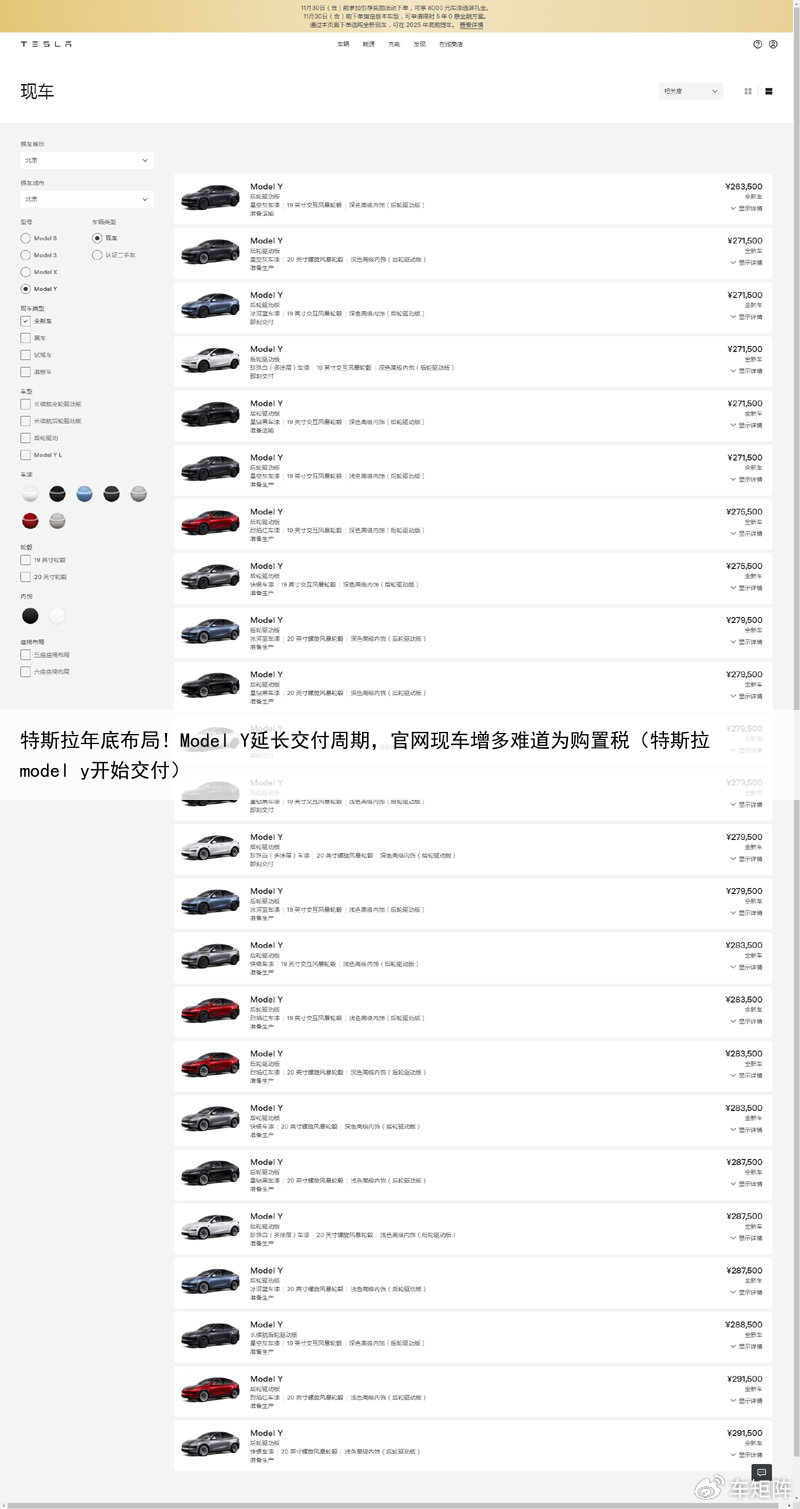Check the 19 英寸轮毂 wheel filter
800x1509 pixels.
pyautogui.click(x=26, y=560)
